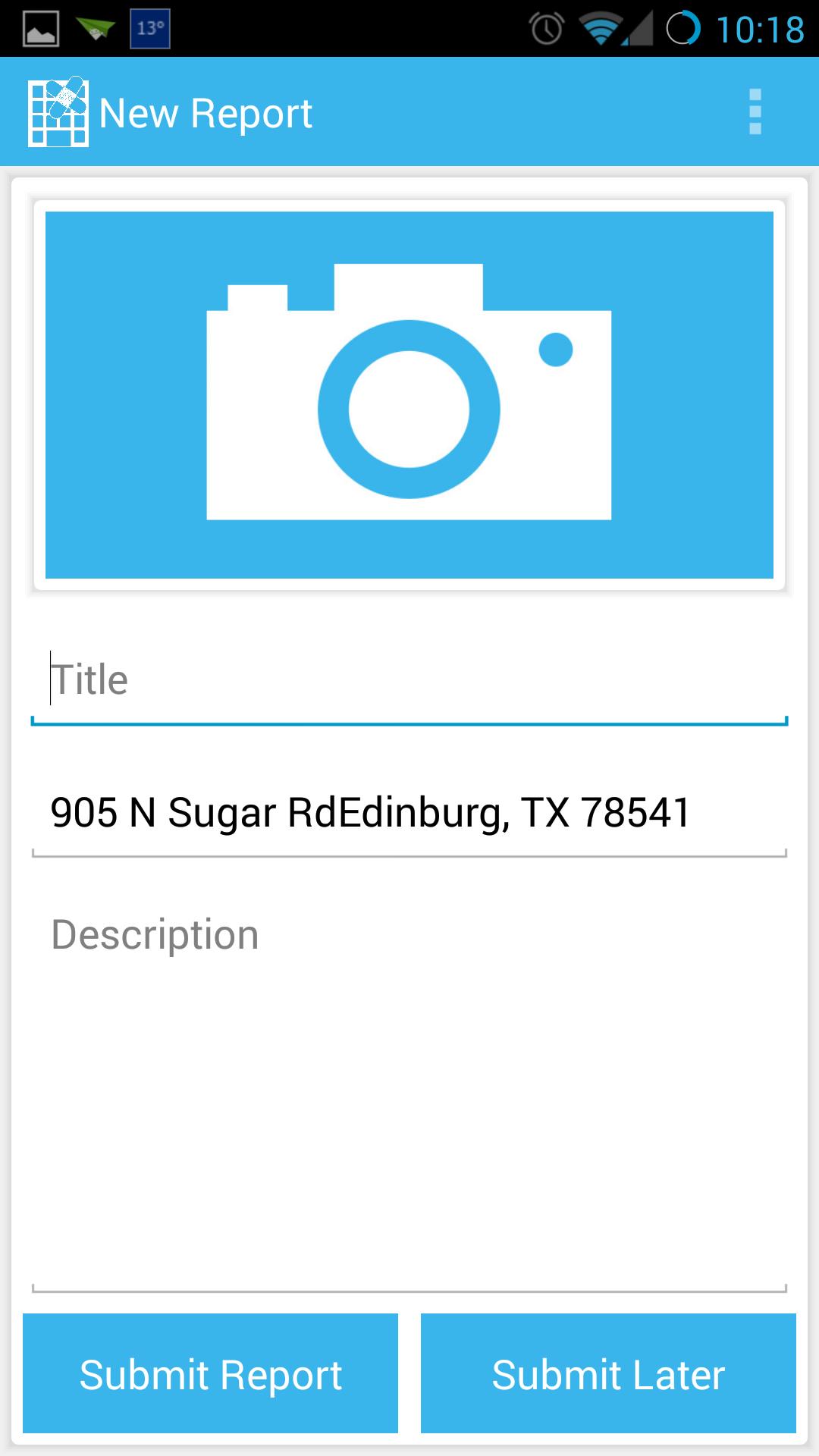Image resolution: width=819 pixels, height=1456 pixels.
Task: Open the overflow menu
Action: click(755, 112)
